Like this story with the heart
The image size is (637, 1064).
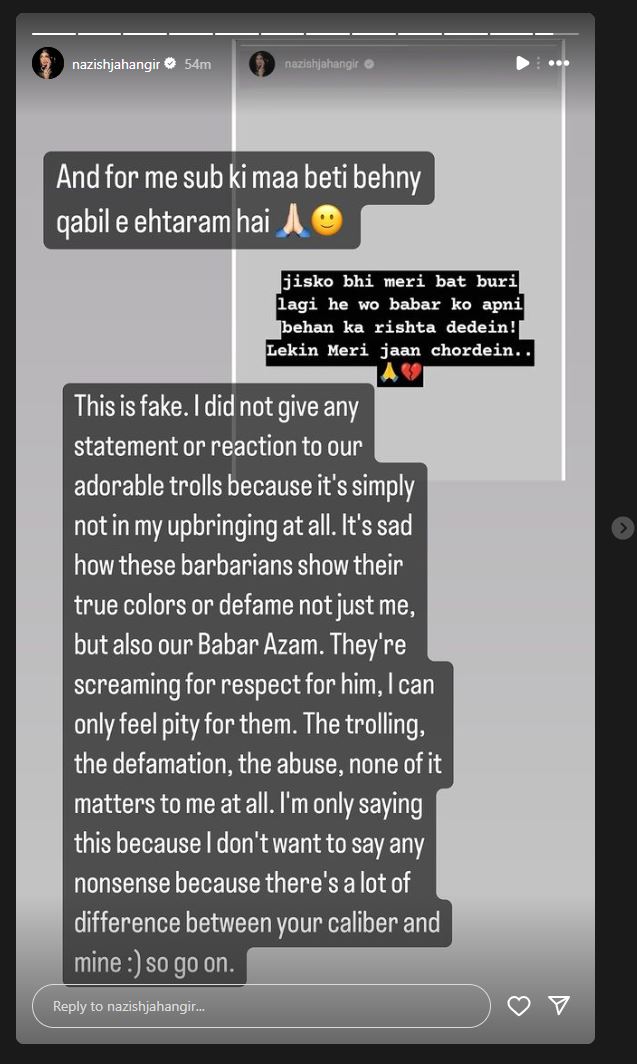[x=518, y=1006]
